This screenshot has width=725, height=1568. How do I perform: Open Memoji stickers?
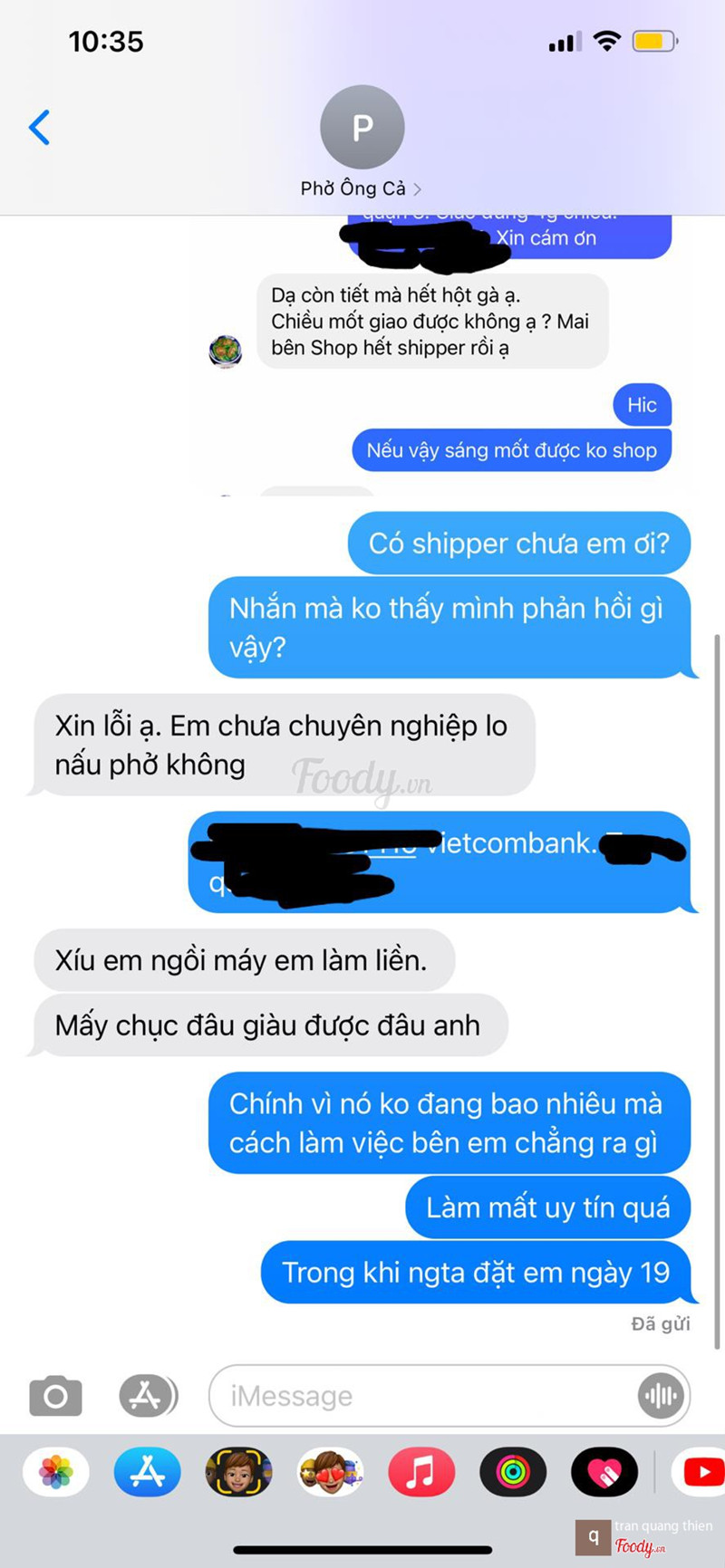[x=330, y=1472]
